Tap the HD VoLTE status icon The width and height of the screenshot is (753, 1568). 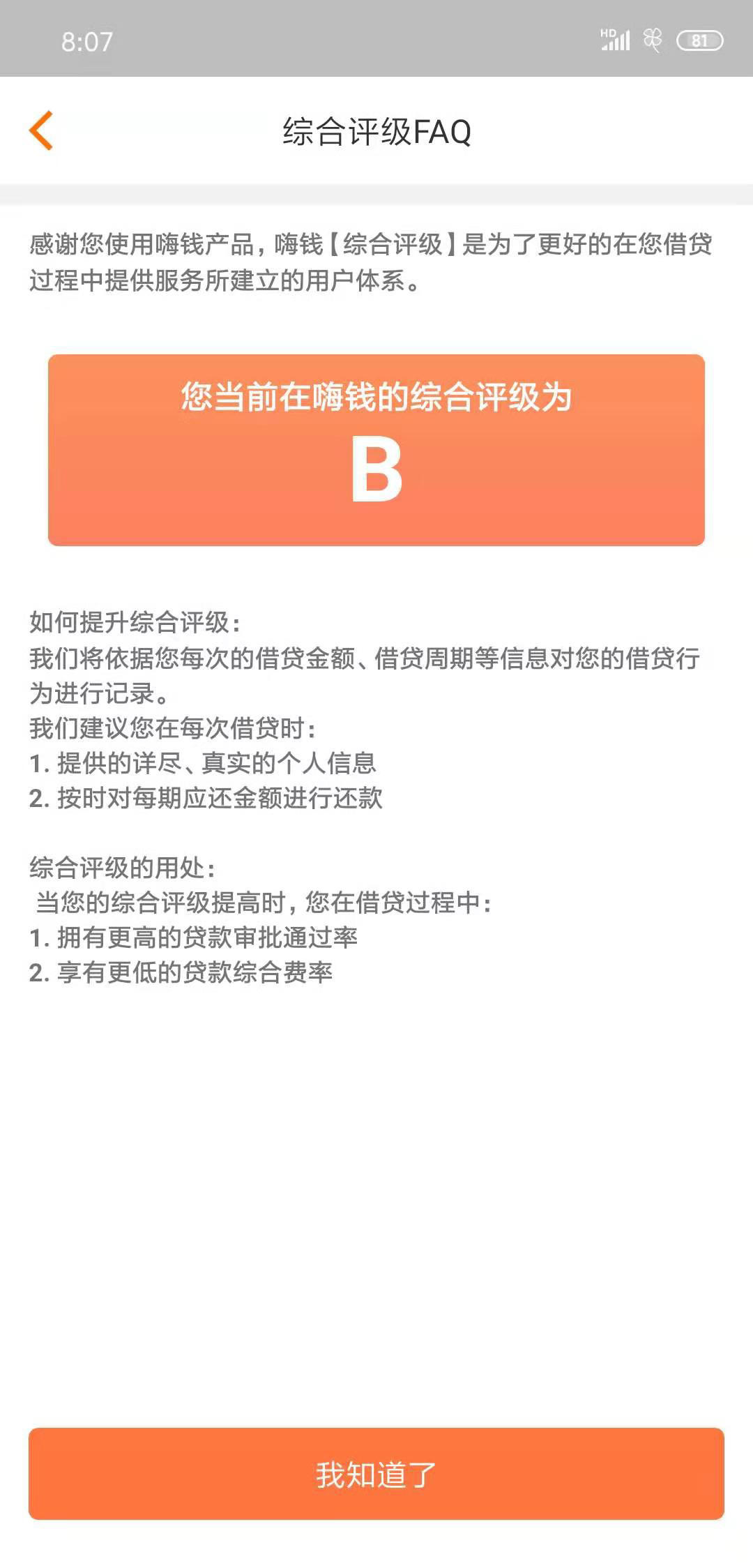pos(607,33)
